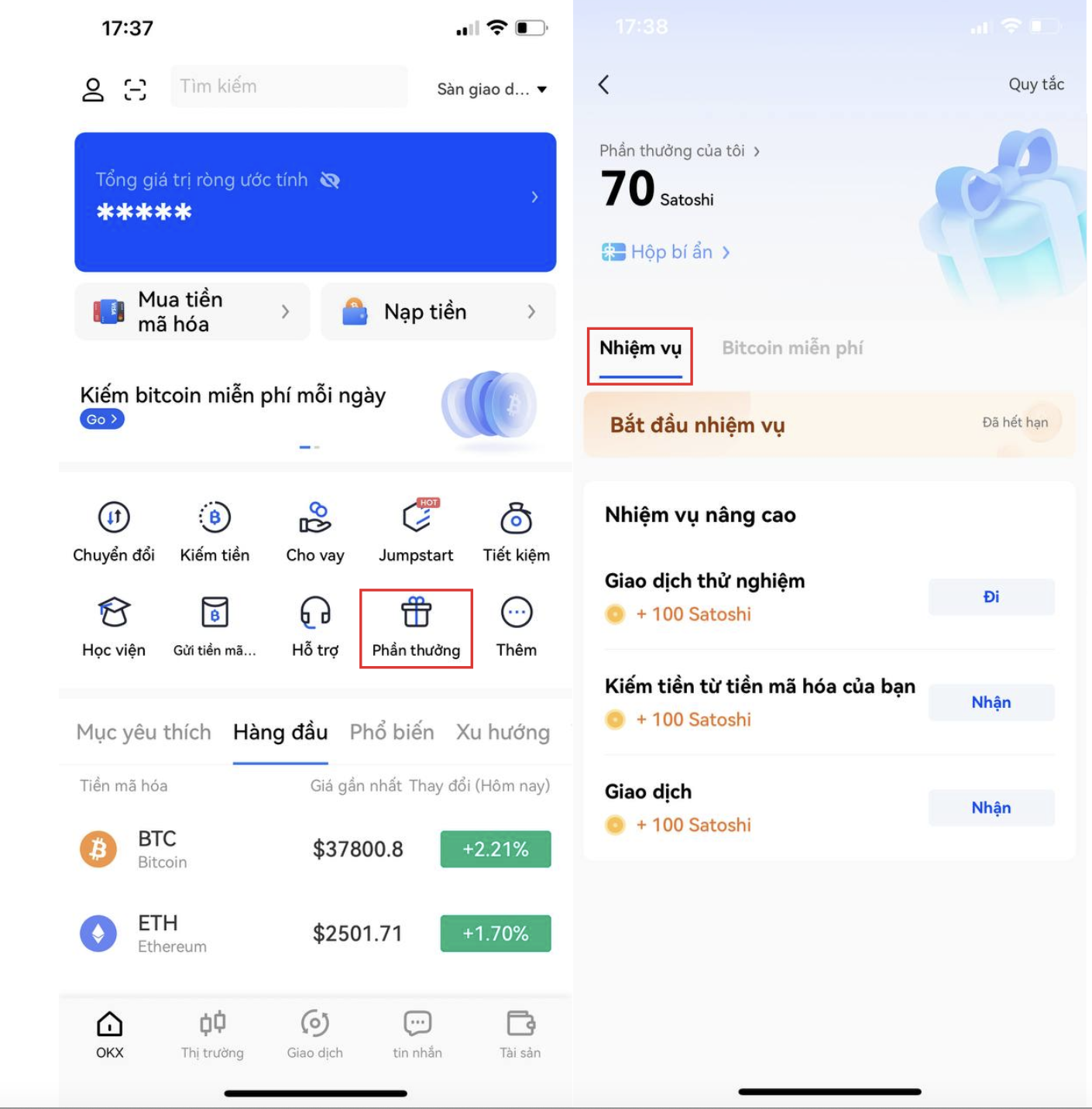Open the Jumpstart shortcut
This screenshot has width=1092, height=1109.
[x=416, y=532]
